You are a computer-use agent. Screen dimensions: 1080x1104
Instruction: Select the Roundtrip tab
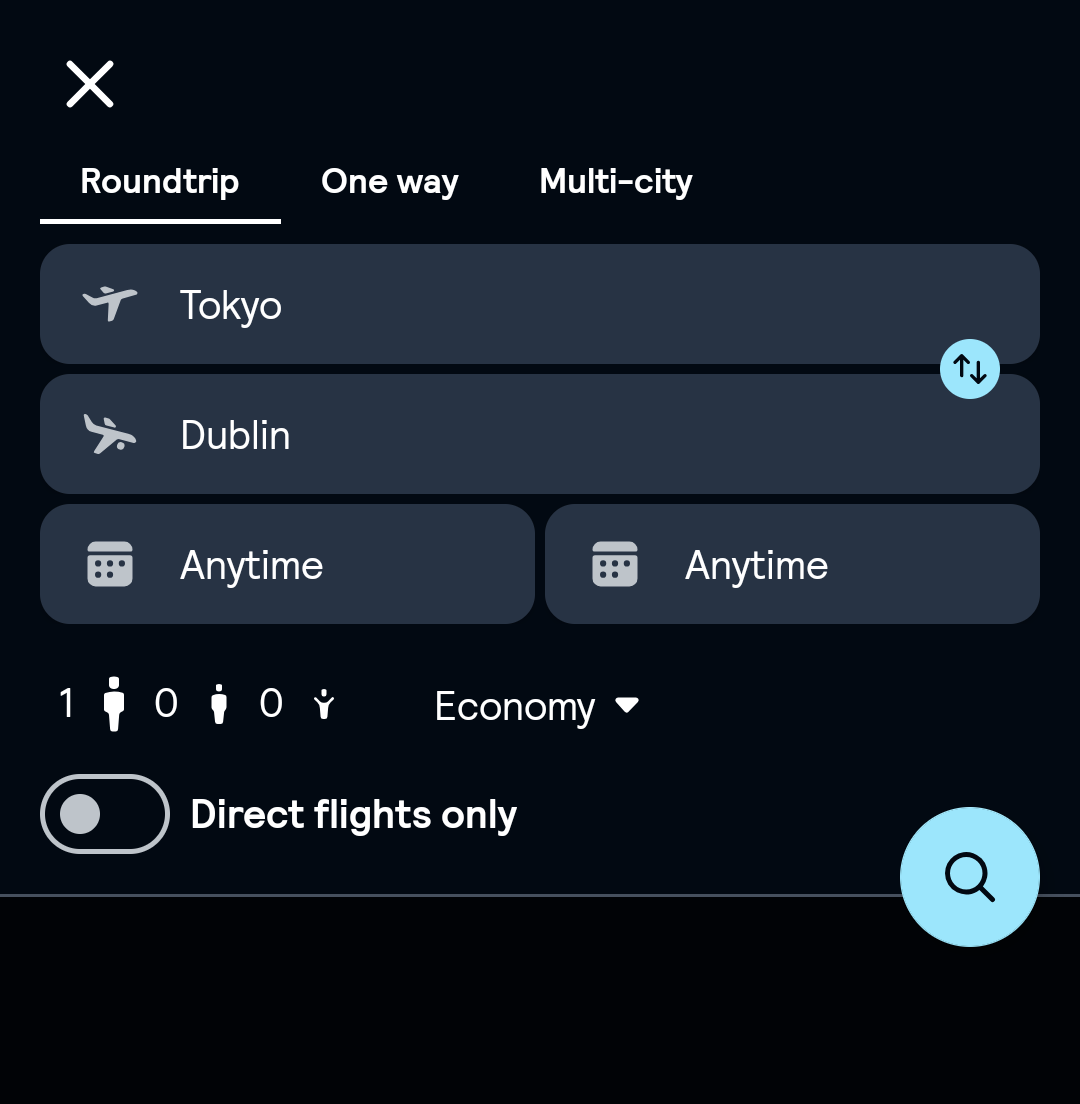160,182
